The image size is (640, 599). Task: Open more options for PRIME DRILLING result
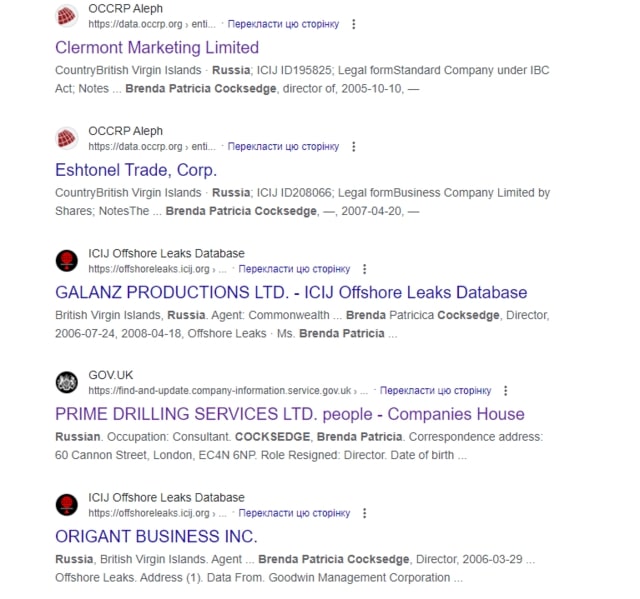click(505, 391)
